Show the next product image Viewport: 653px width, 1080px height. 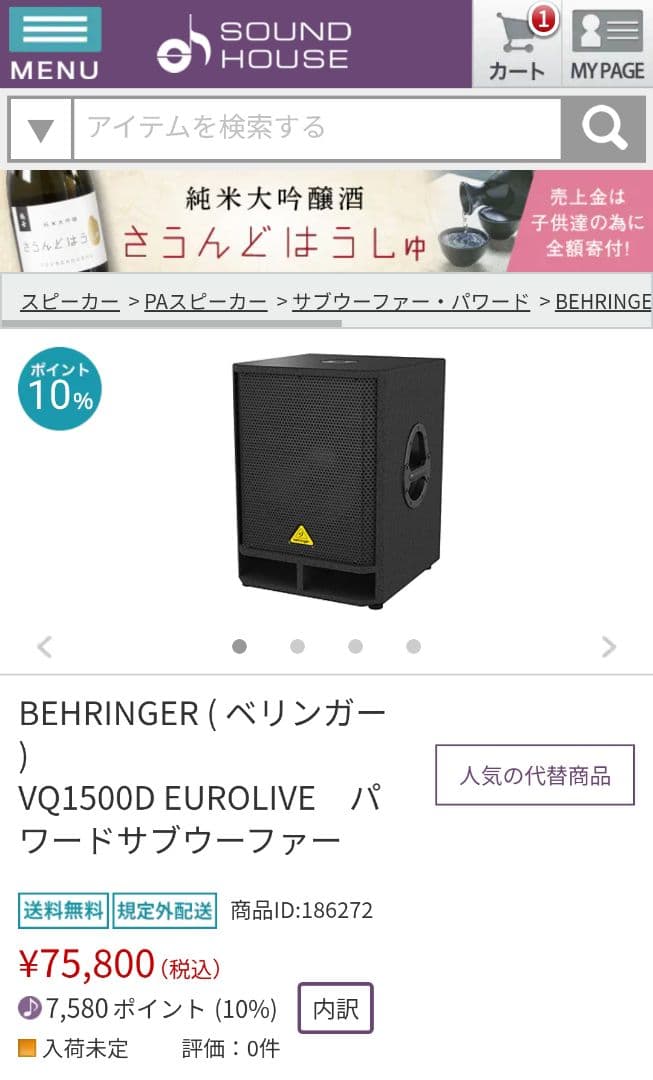coord(608,647)
